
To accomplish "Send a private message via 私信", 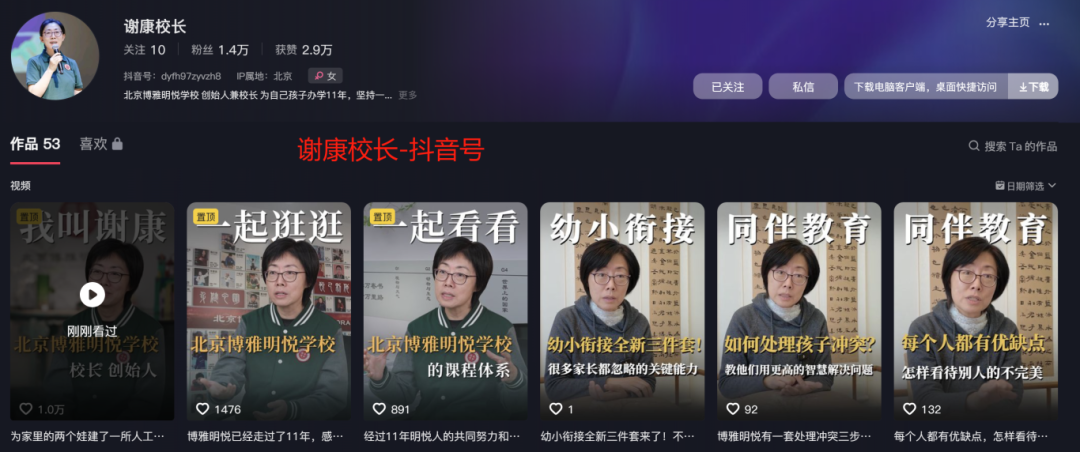I will point(803,87).
